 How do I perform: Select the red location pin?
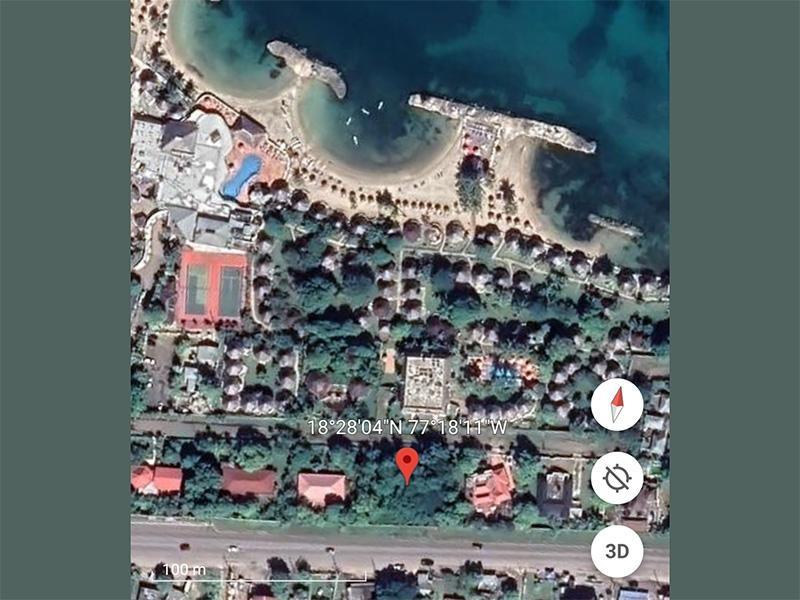pyautogui.click(x=406, y=464)
